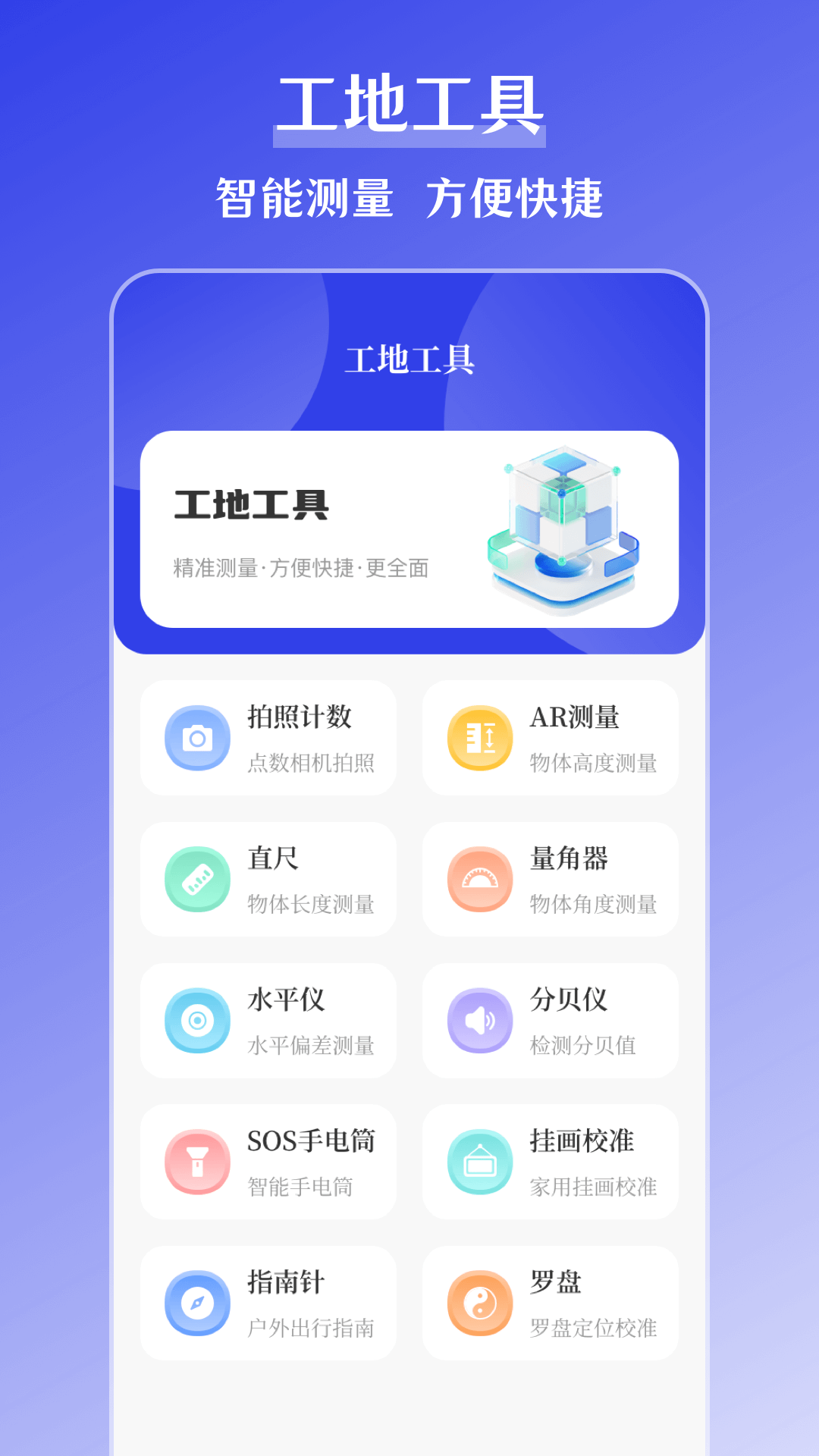
Task: Open the 水平仪 level tool icon
Action: coord(196,1021)
